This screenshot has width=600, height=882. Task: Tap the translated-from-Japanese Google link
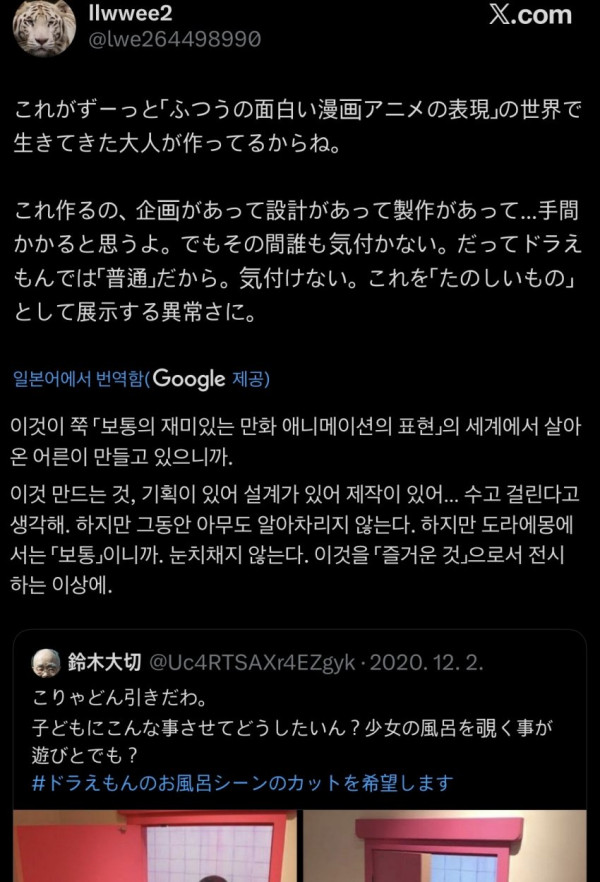(x=141, y=379)
